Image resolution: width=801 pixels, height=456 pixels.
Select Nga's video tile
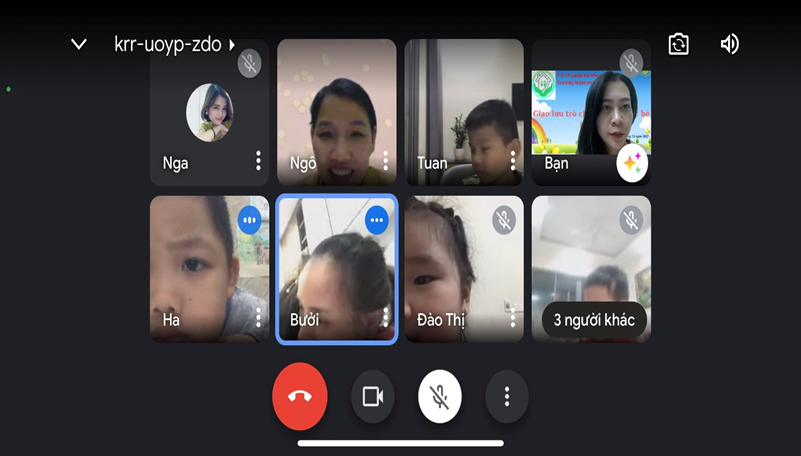(x=209, y=110)
